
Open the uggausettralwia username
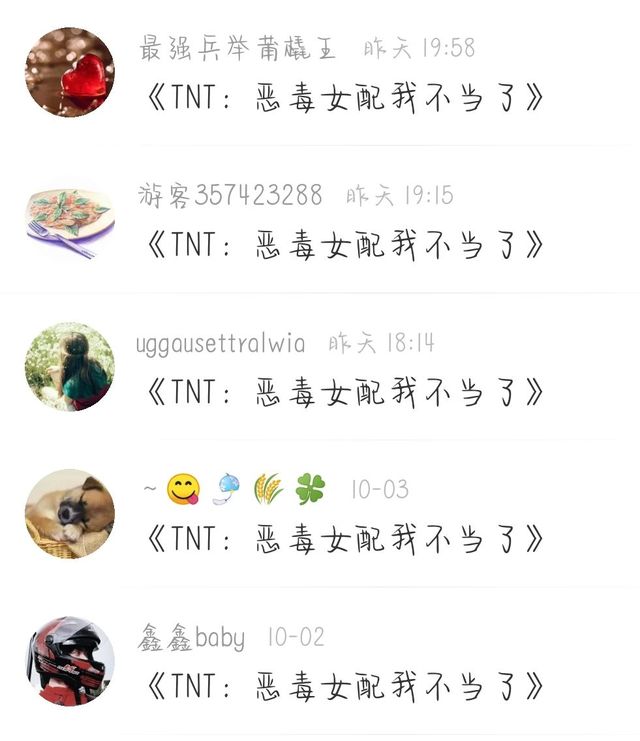click(x=220, y=344)
